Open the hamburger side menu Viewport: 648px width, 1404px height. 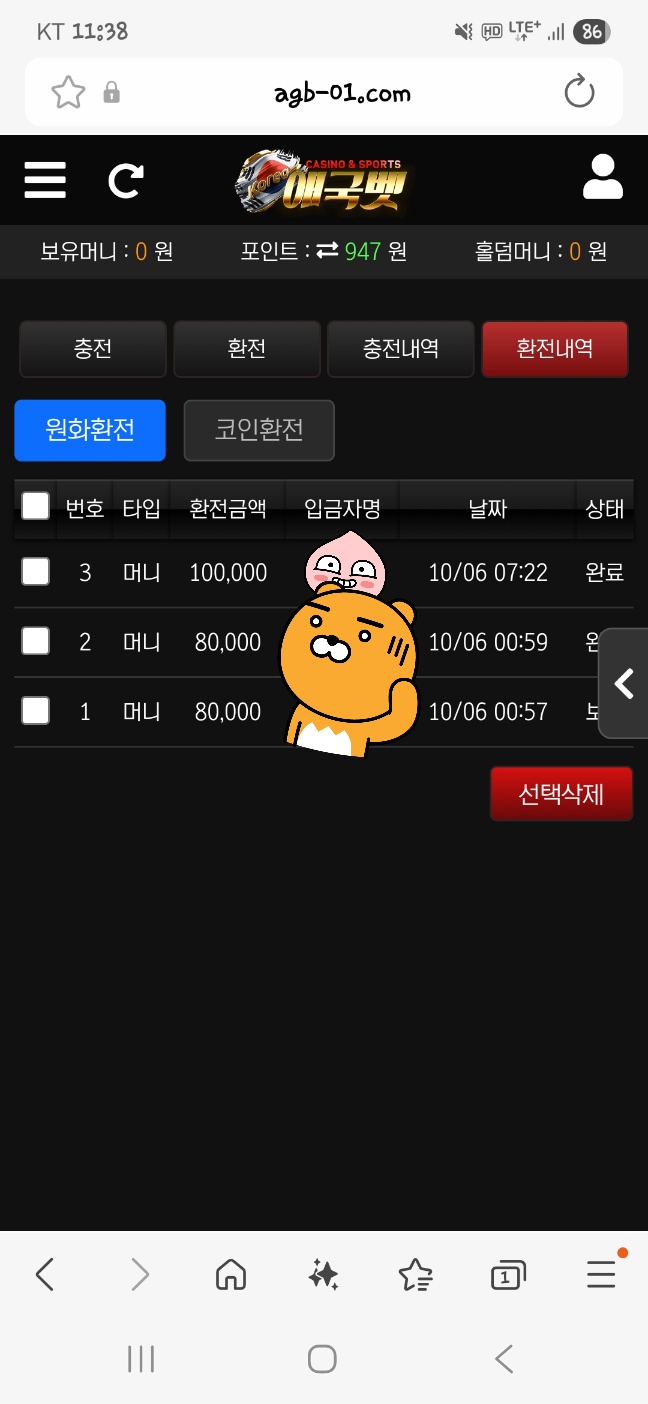pyautogui.click(x=45, y=180)
